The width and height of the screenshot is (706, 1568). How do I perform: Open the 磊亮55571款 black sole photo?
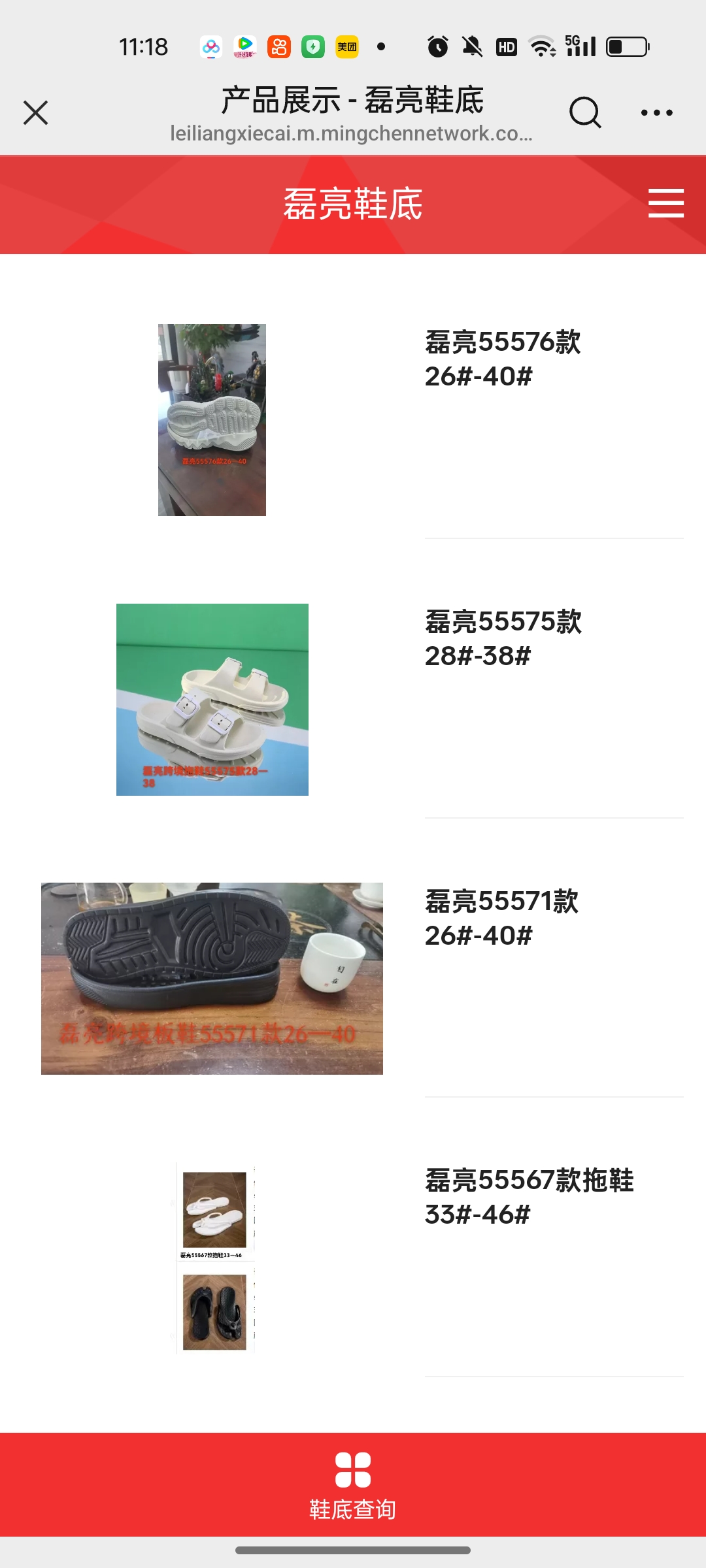coord(212,978)
